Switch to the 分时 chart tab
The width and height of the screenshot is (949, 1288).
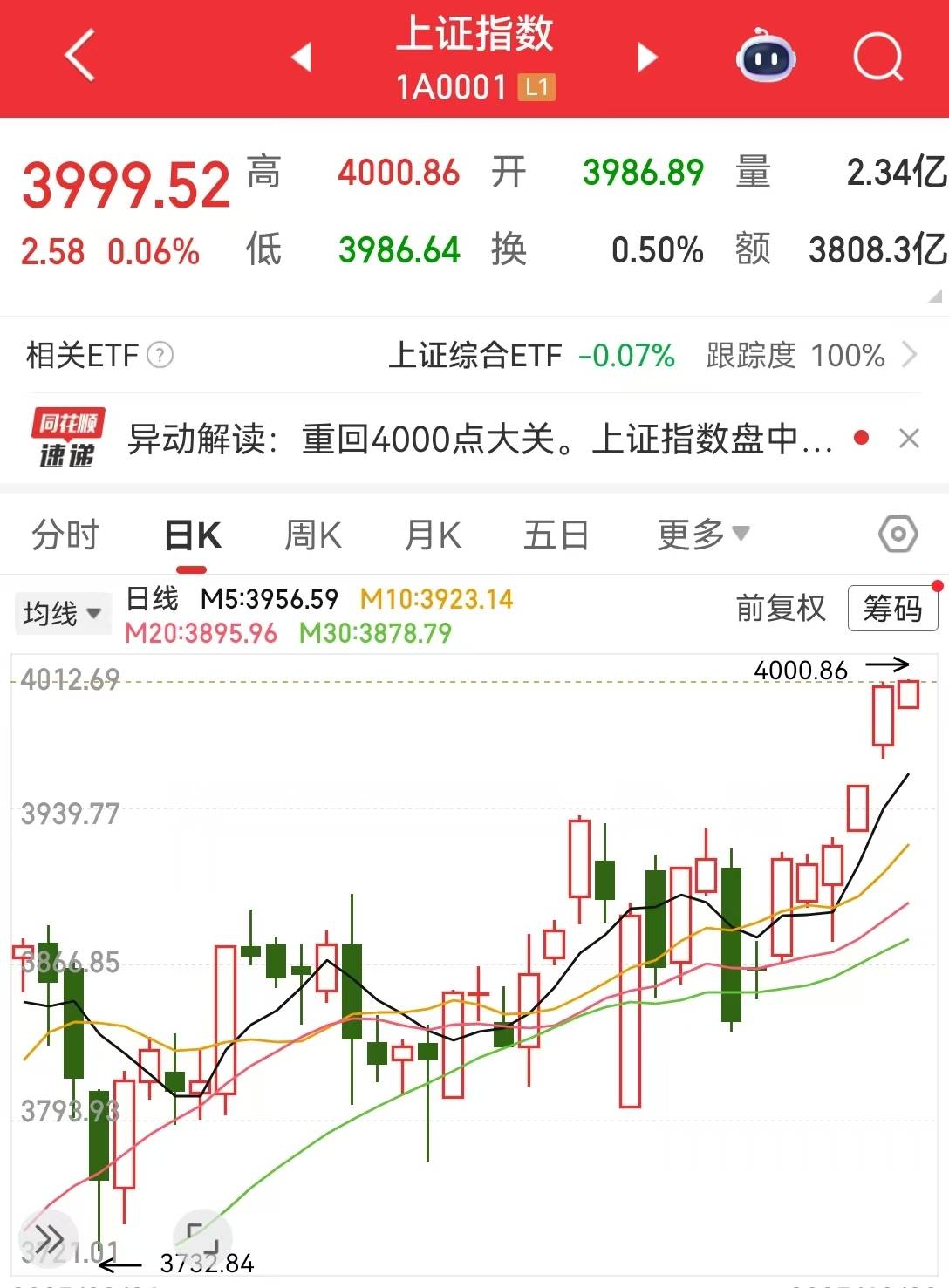[x=65, y=535]
